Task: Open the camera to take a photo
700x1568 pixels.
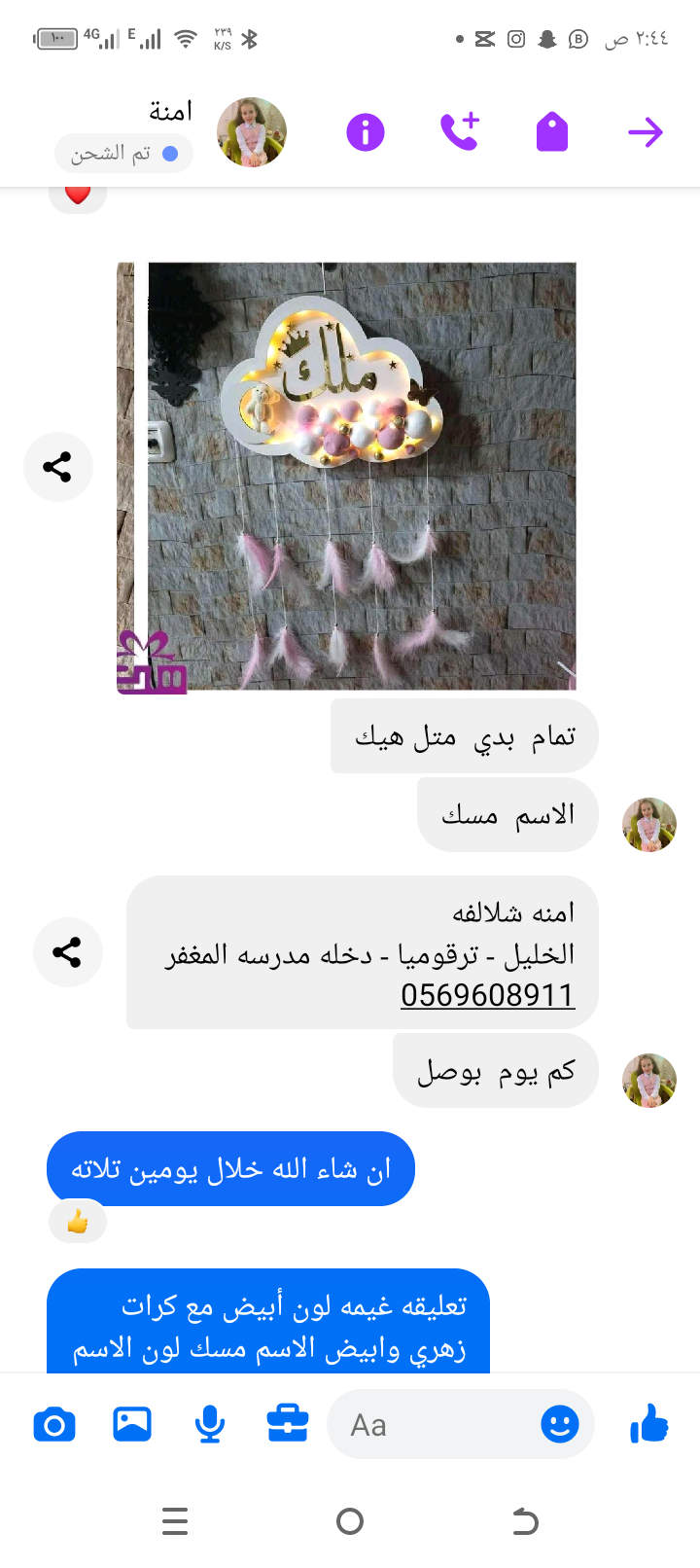Action: [x=54, y=1425]
